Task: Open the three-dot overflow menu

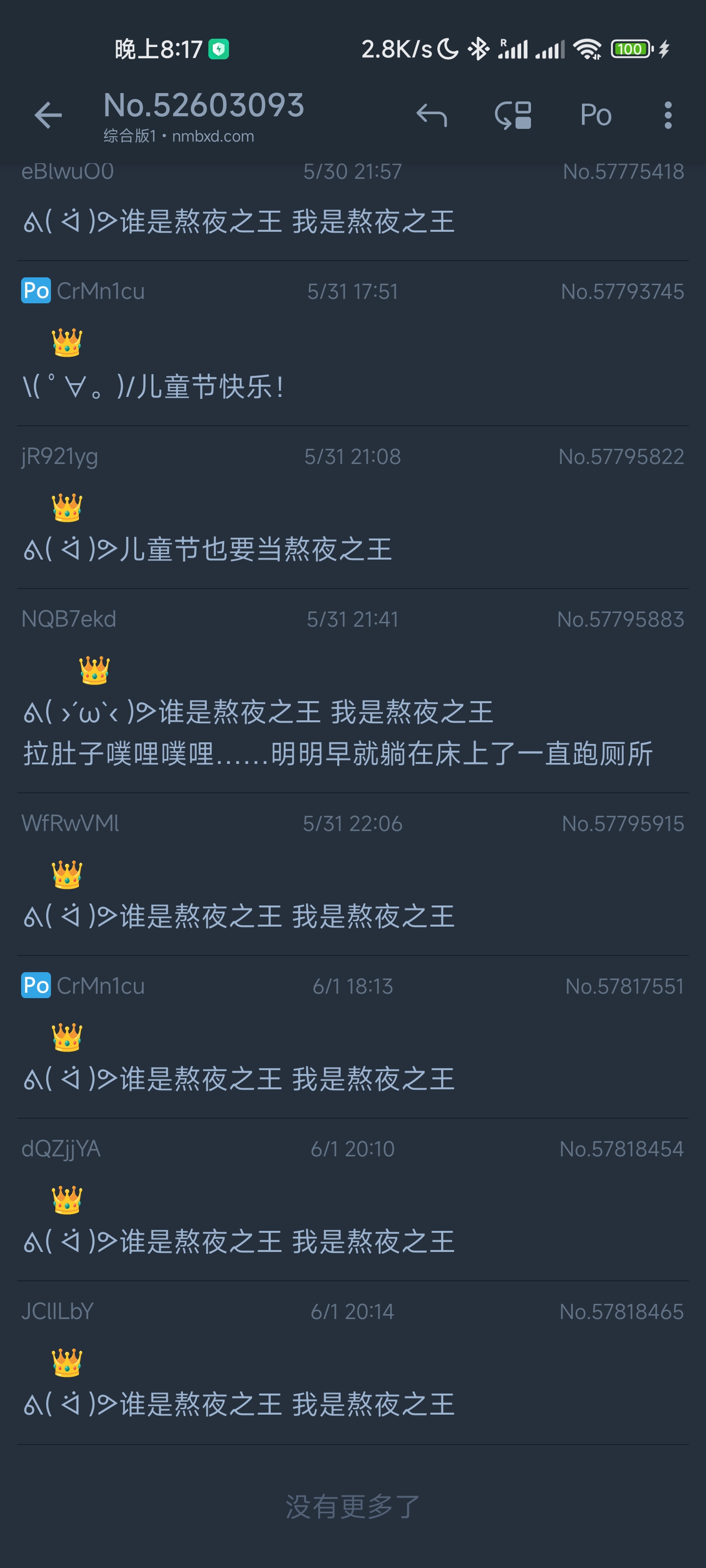Action: tap(668, 115)
